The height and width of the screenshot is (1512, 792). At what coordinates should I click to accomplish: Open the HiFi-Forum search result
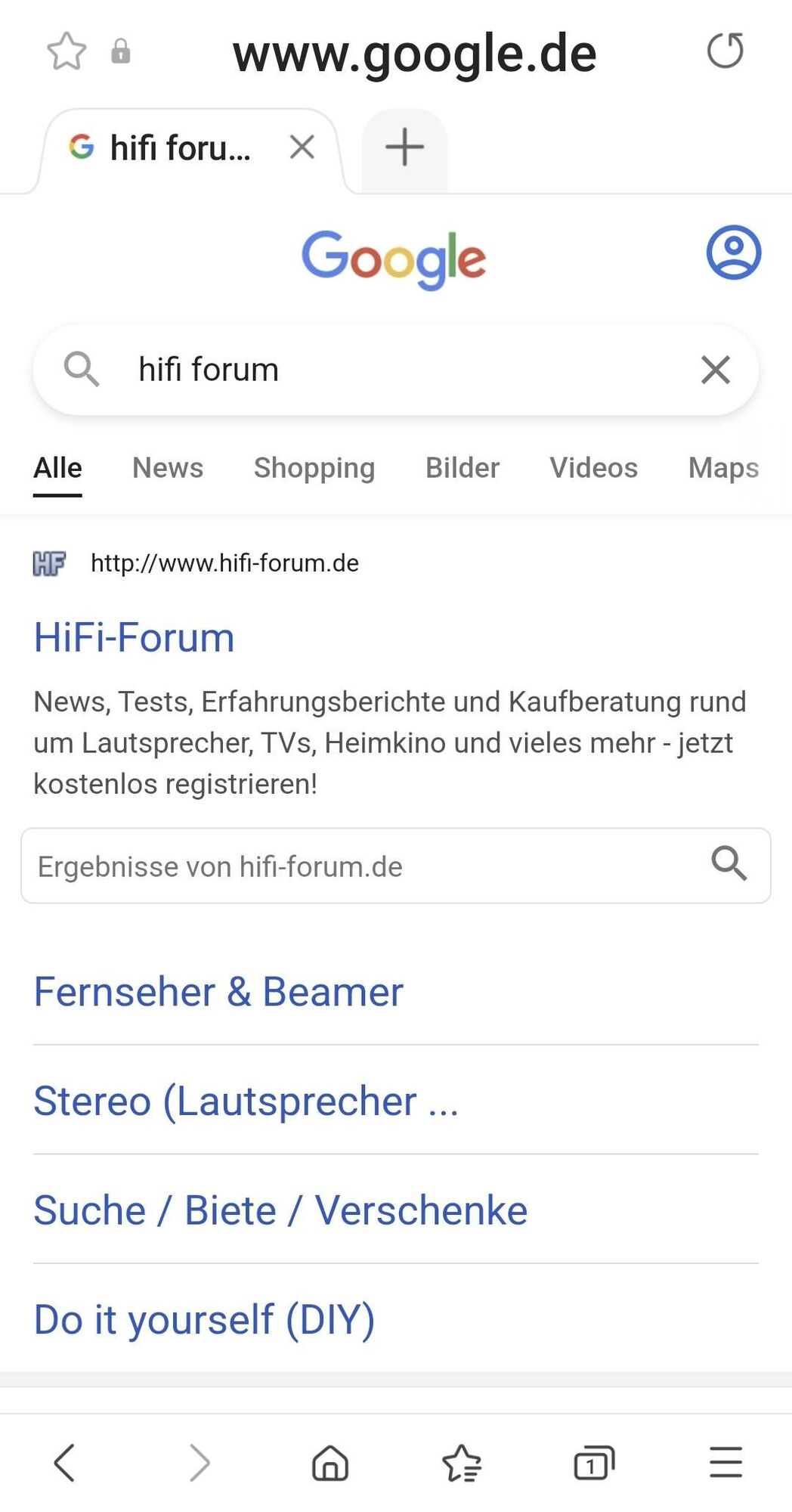(135, 637)
